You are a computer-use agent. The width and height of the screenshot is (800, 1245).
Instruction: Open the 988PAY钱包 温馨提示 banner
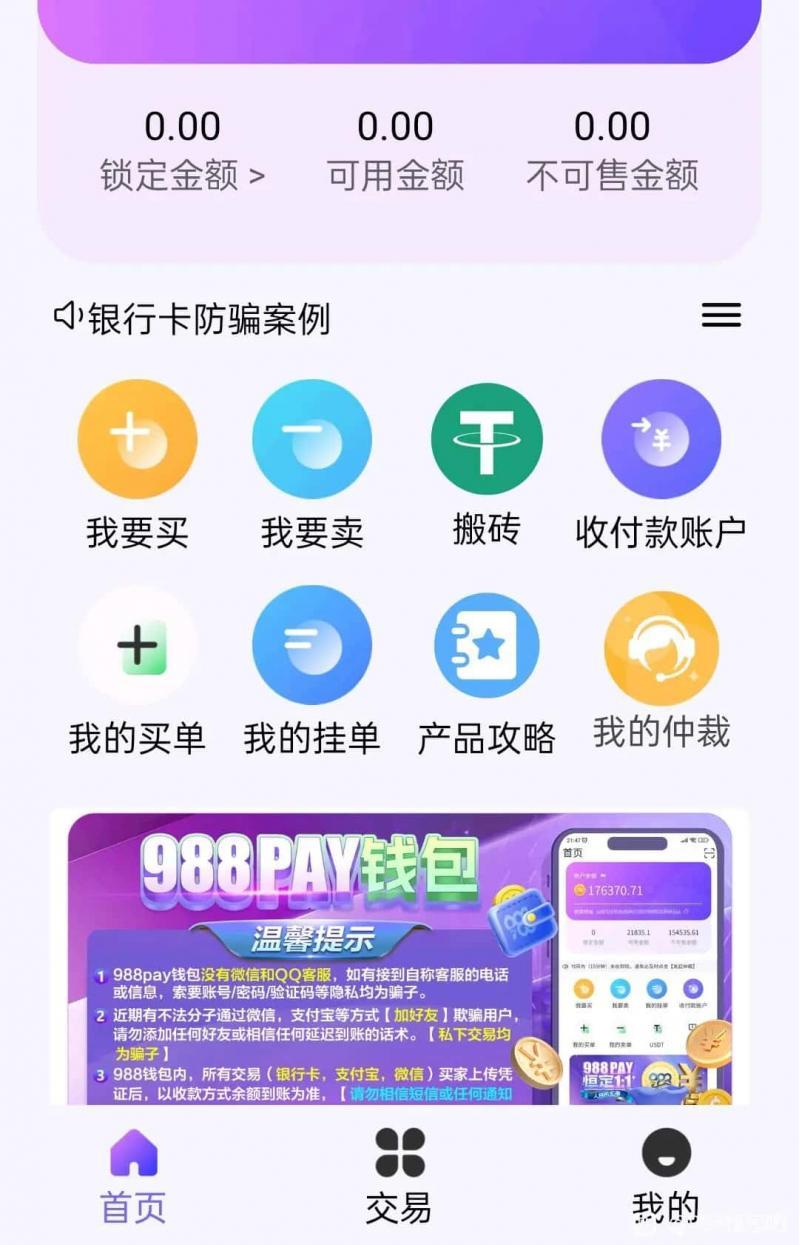(x=400, y=958)
